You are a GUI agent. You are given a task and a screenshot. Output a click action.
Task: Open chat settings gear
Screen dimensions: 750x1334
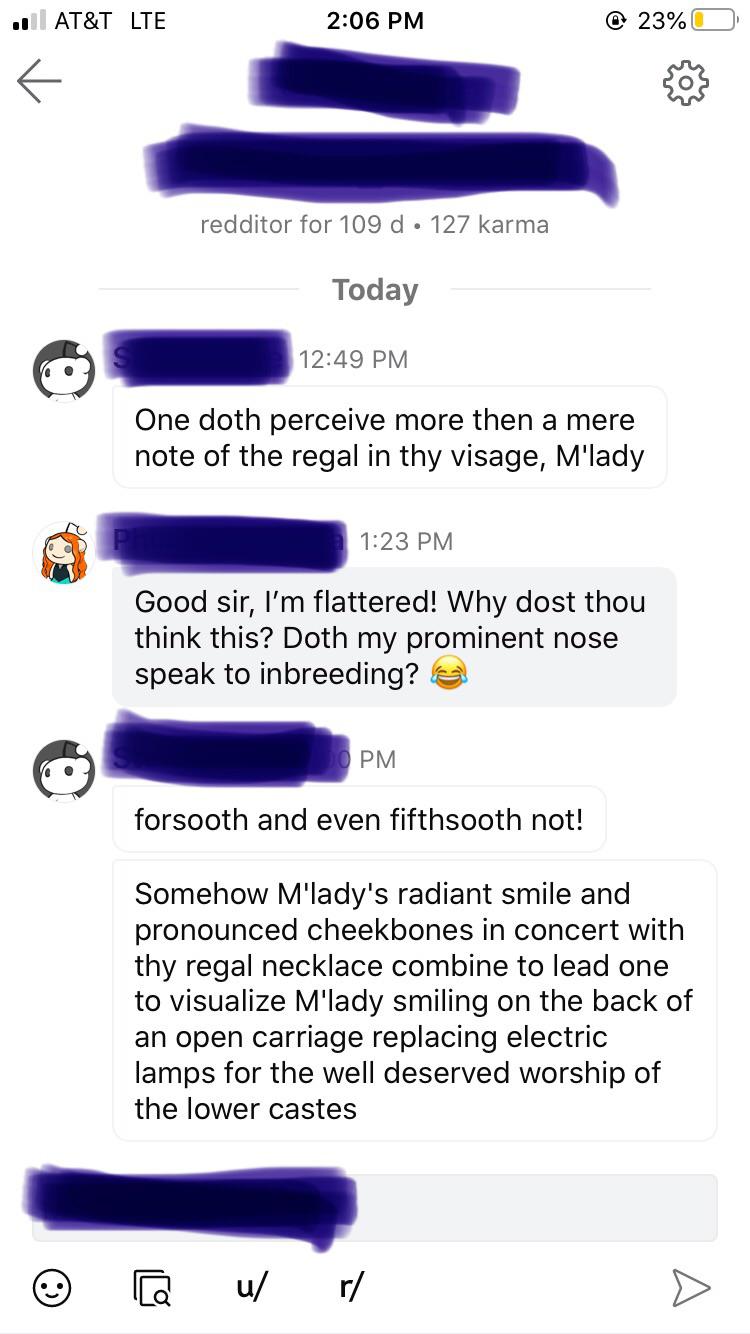pyautogui.click(x=686, y=83)
